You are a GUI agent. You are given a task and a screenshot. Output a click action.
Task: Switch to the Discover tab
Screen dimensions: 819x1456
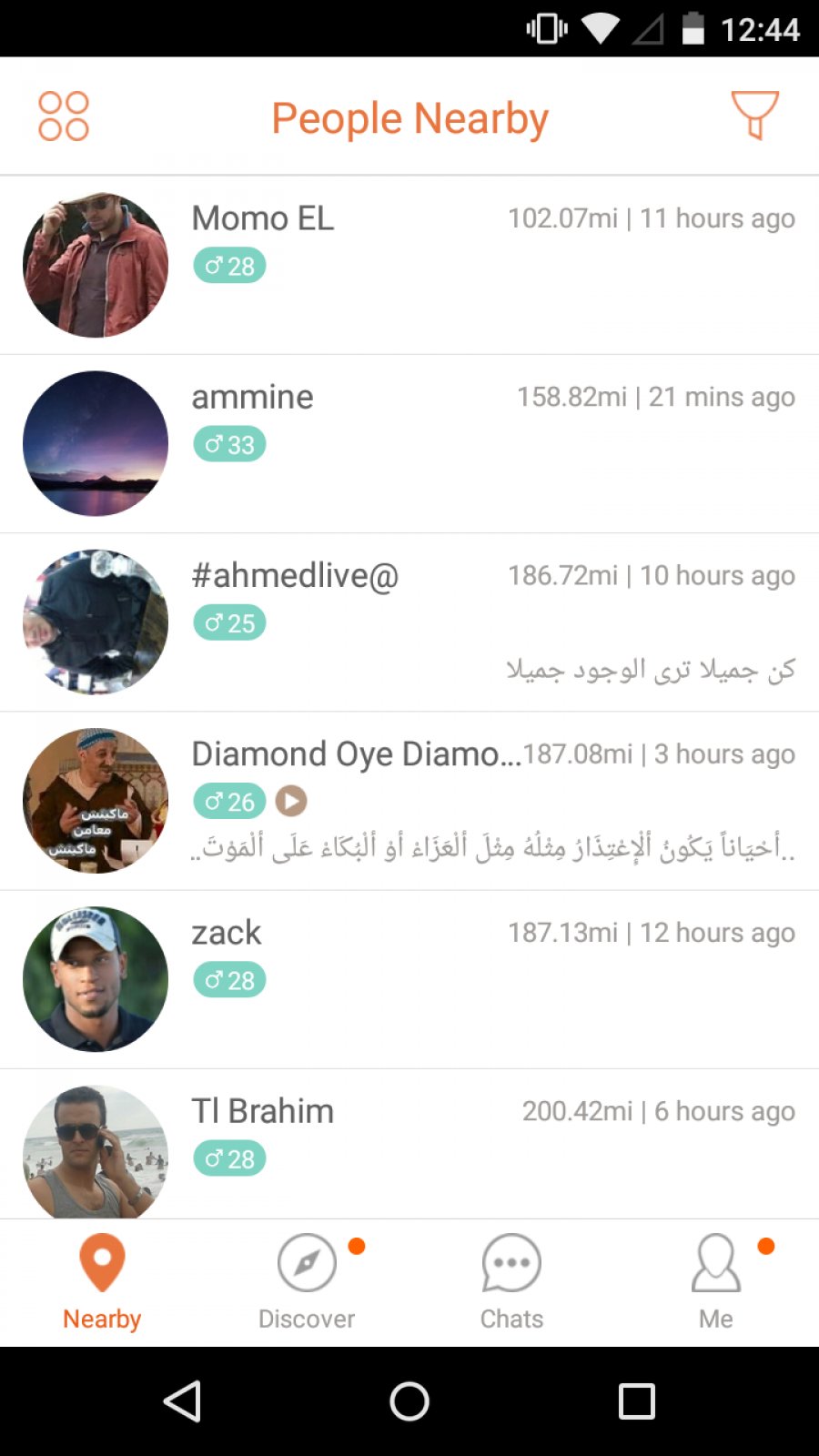click(x=307, y=1283)
